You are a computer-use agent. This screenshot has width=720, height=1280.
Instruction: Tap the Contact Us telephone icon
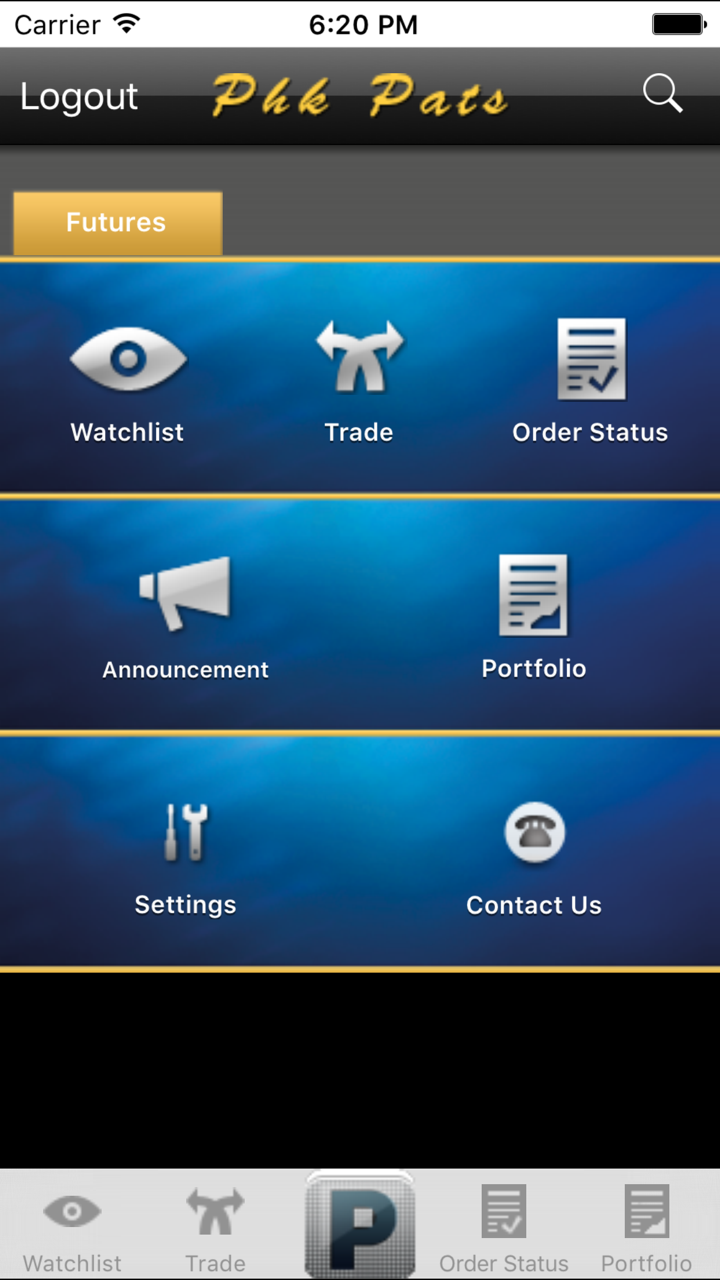click(534, 832)
